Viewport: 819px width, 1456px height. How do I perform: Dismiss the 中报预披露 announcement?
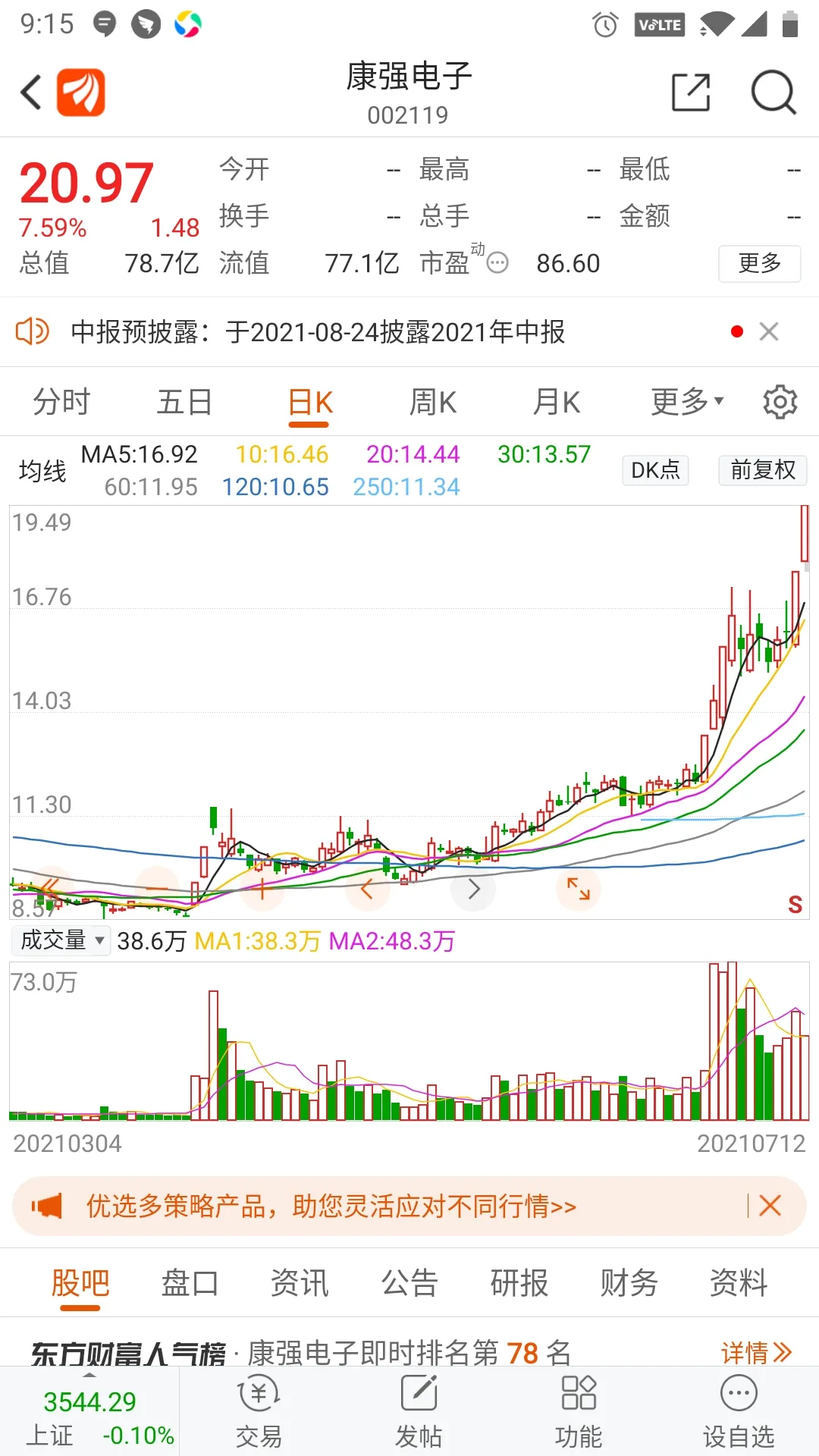pos(769,331)
